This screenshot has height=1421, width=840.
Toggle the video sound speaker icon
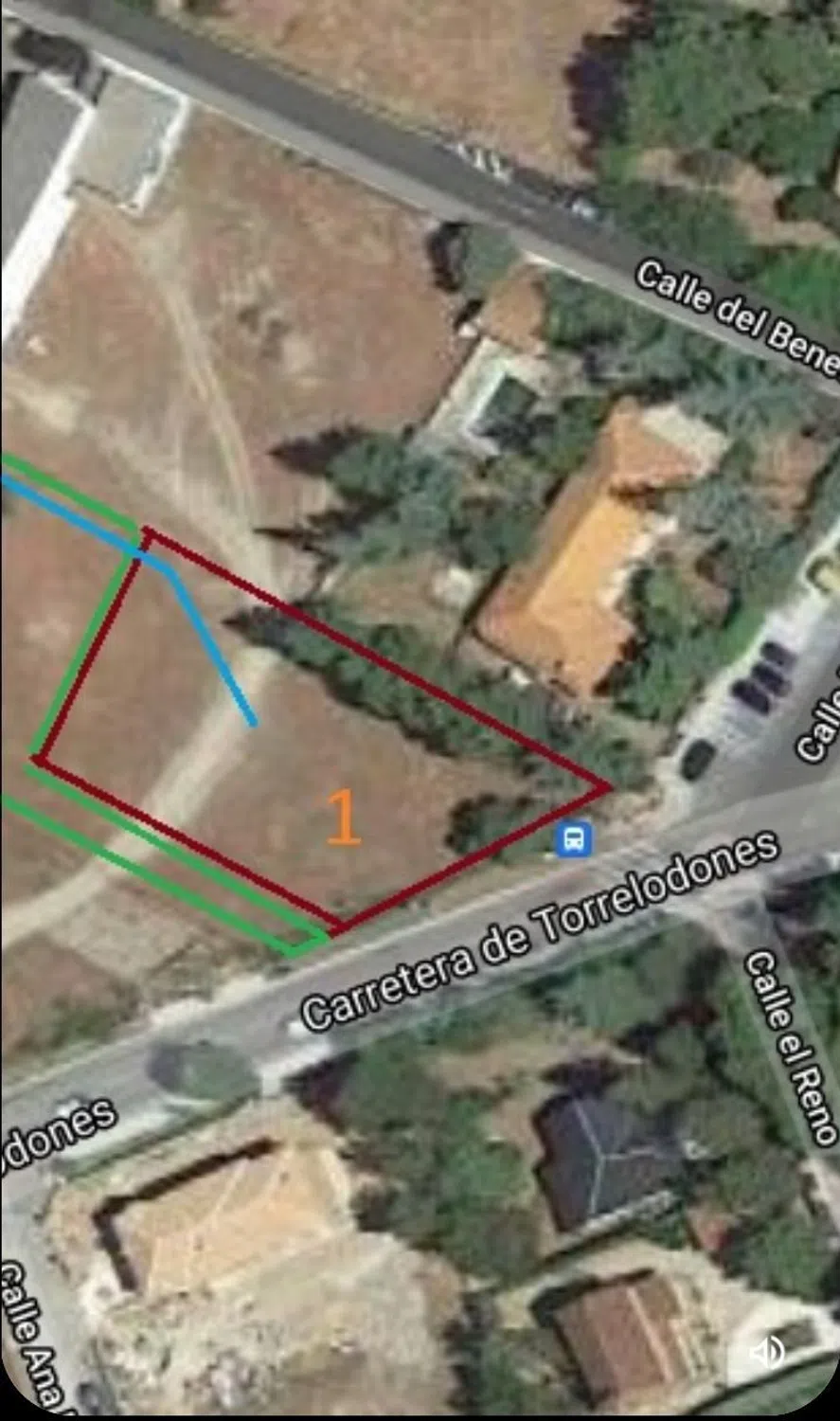[x=767, y=1350]
